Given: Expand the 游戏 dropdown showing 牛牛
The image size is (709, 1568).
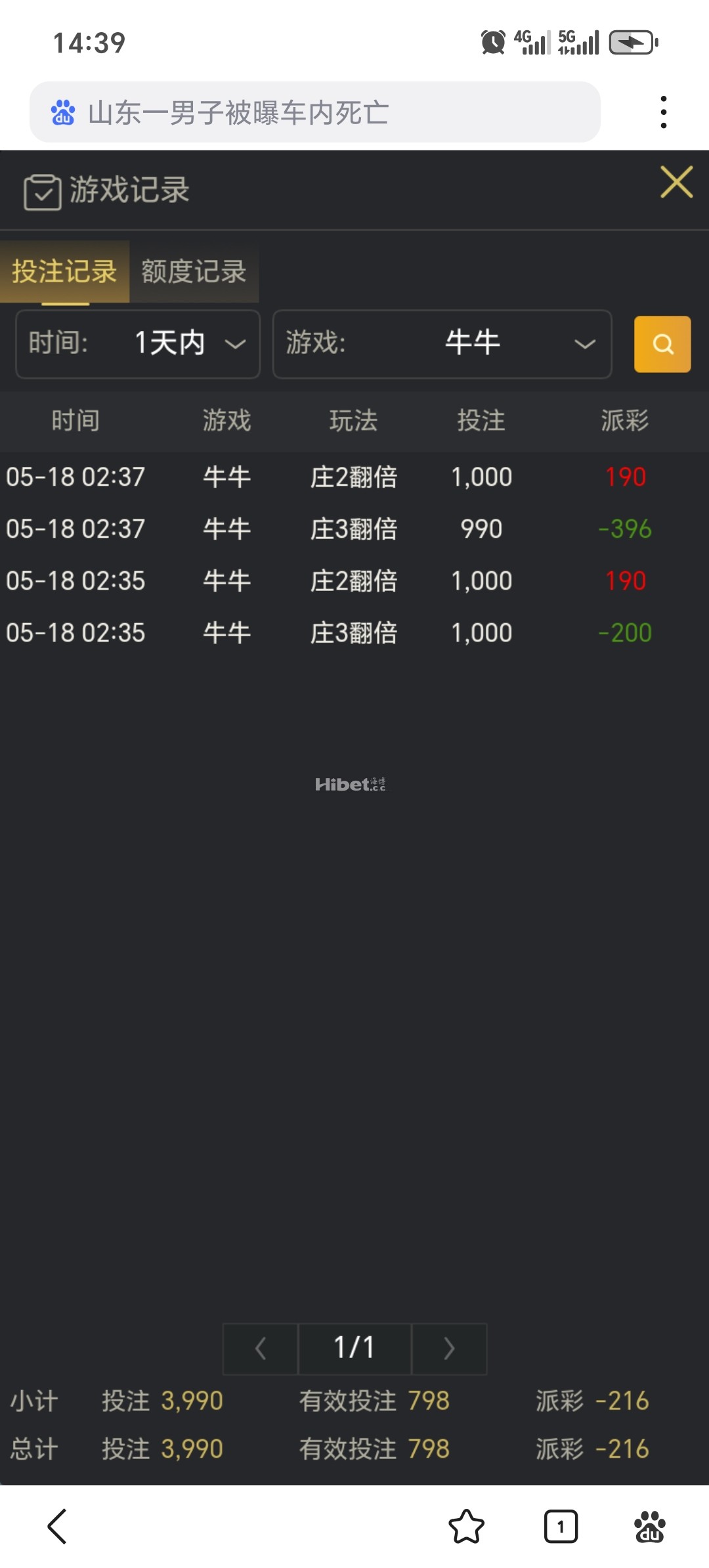Looking at the screenshot, I should (442, 343).
